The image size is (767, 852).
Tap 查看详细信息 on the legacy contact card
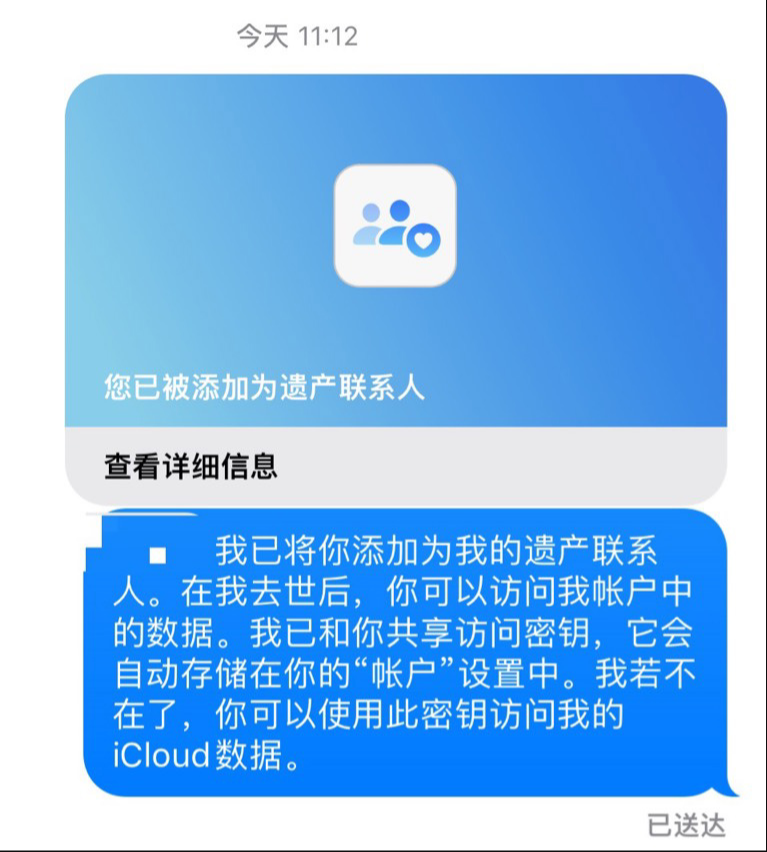pos(191,466)
